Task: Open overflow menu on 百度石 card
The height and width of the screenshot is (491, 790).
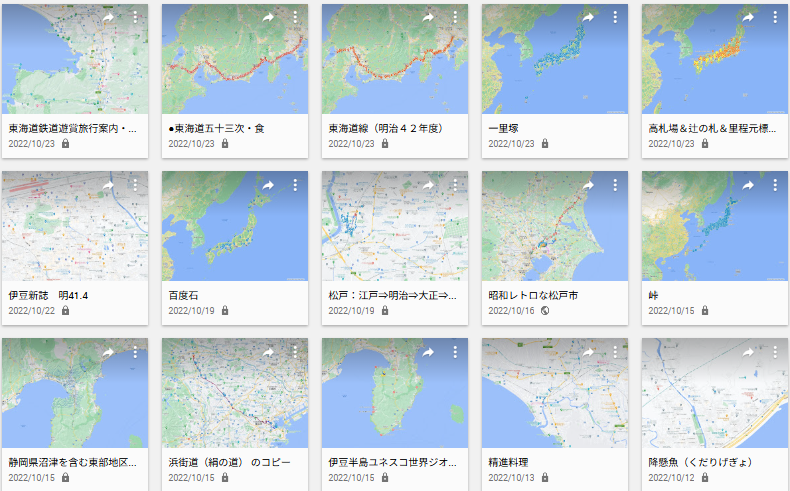Action: pos(295,185)
